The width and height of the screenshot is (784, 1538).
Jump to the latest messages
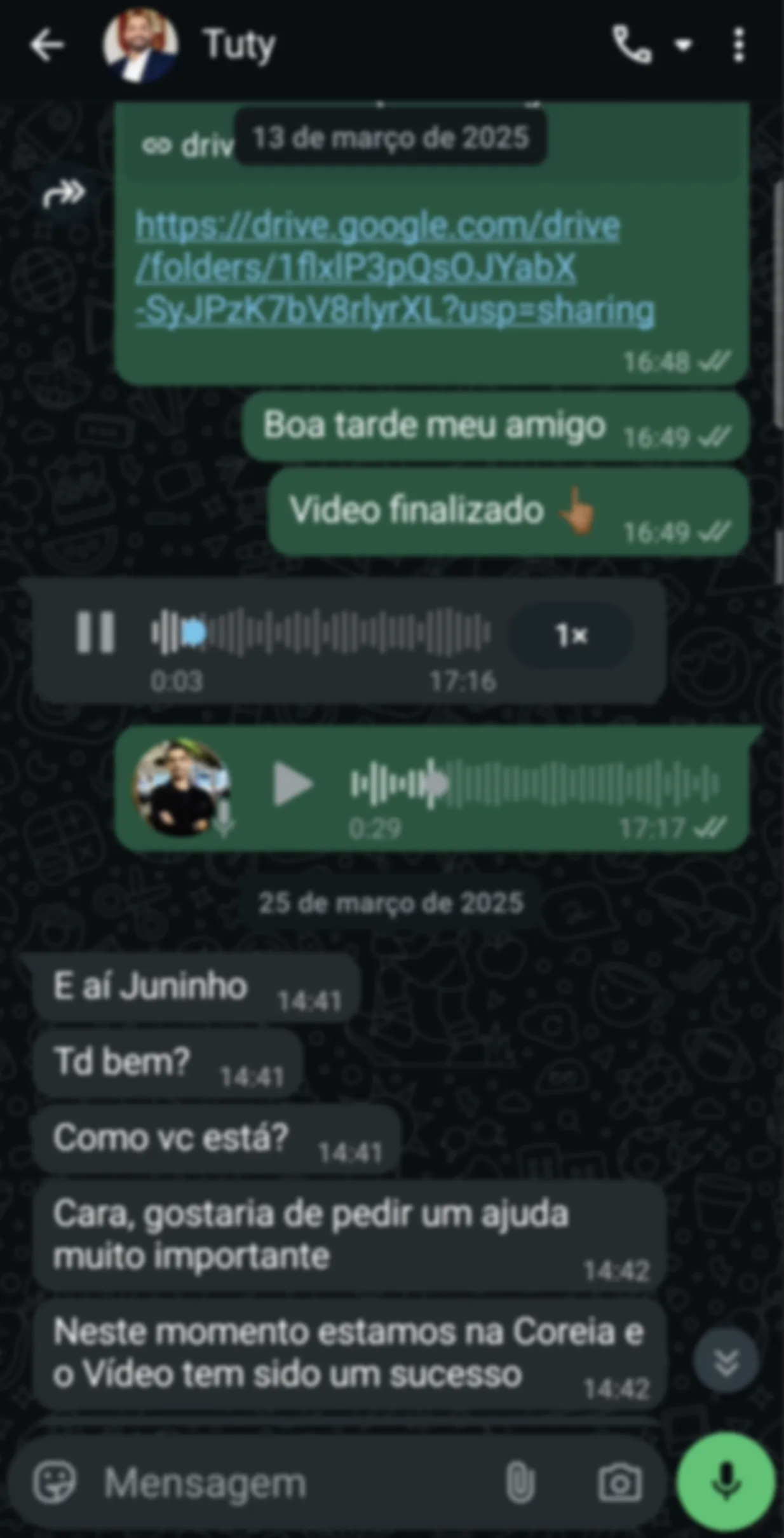[726, 1361]
